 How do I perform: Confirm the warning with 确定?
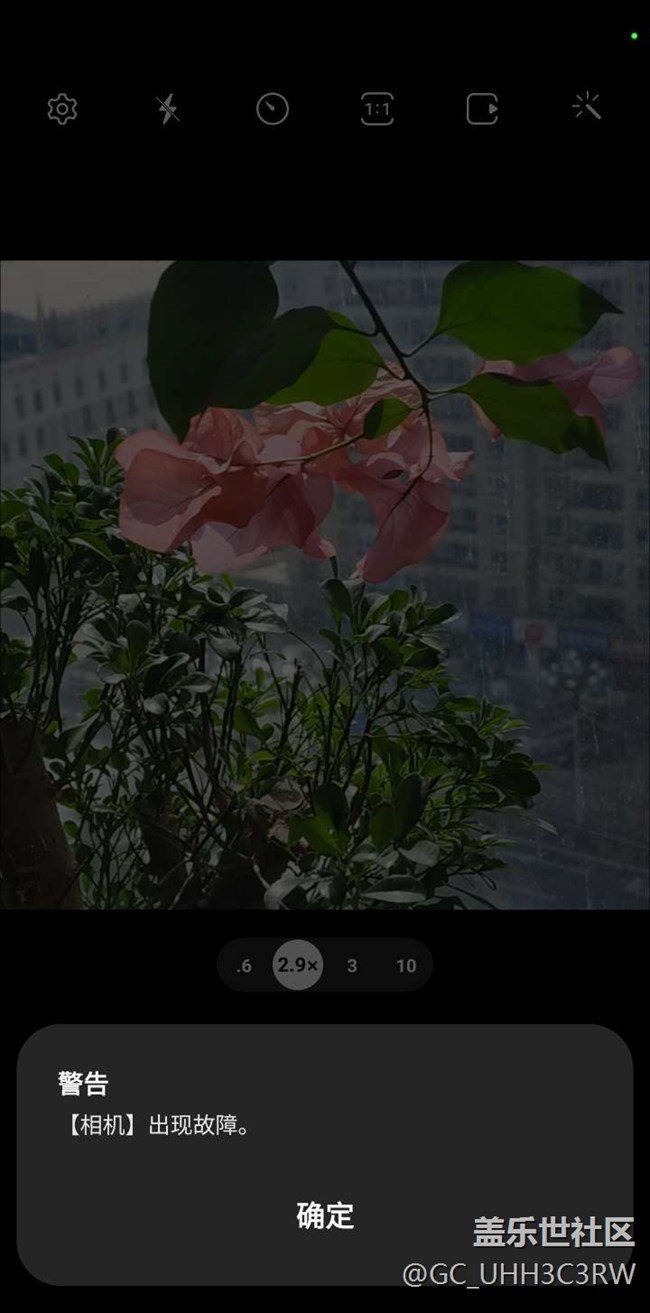point(325,1216)
